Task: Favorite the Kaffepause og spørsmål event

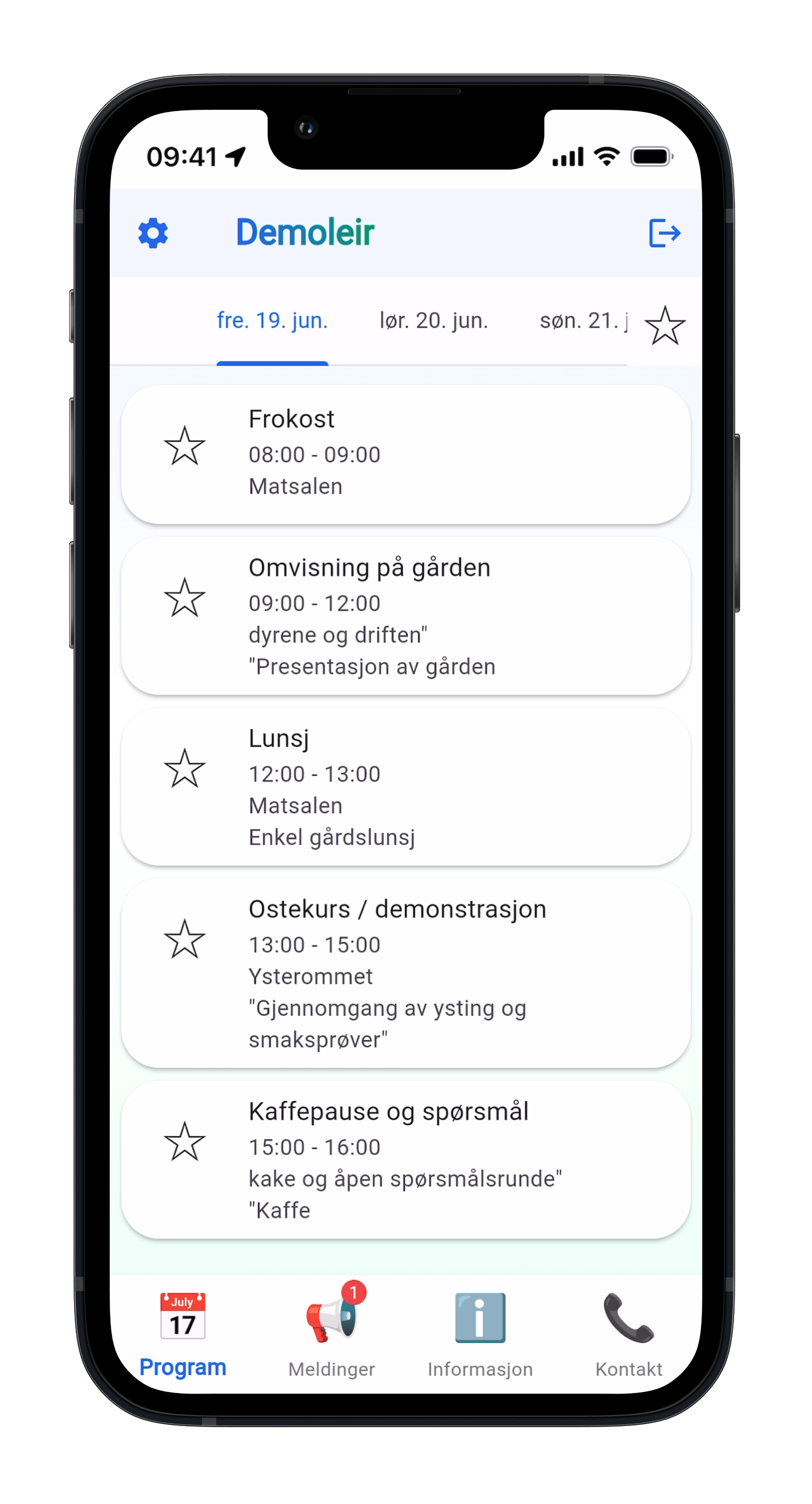Action: click(x=185, y=1141)
